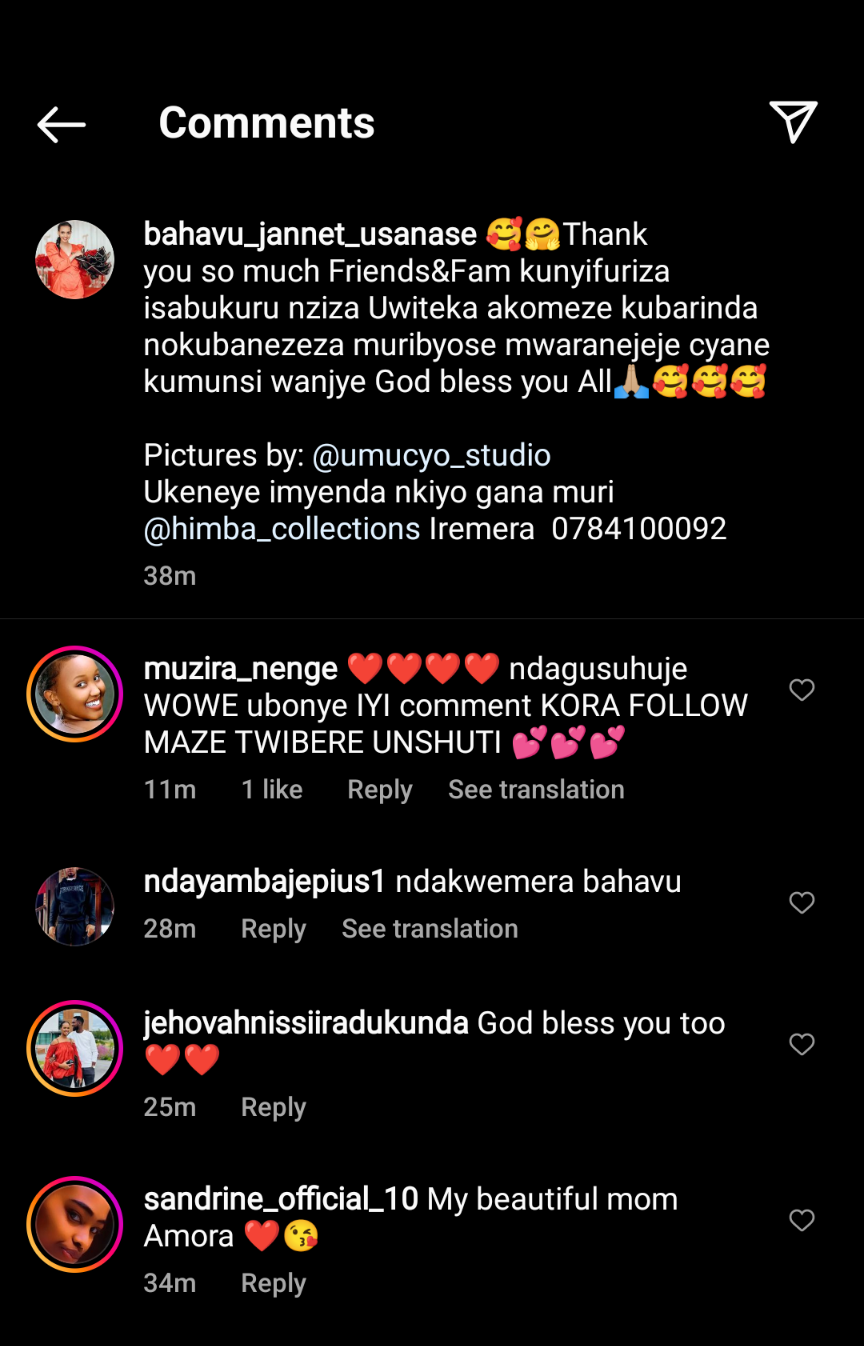Reply to jehovahnissiiradukunda's comment
The width and height of the screenshot is (864, 1346).
pyautogui.click(x=273, y=1107)
